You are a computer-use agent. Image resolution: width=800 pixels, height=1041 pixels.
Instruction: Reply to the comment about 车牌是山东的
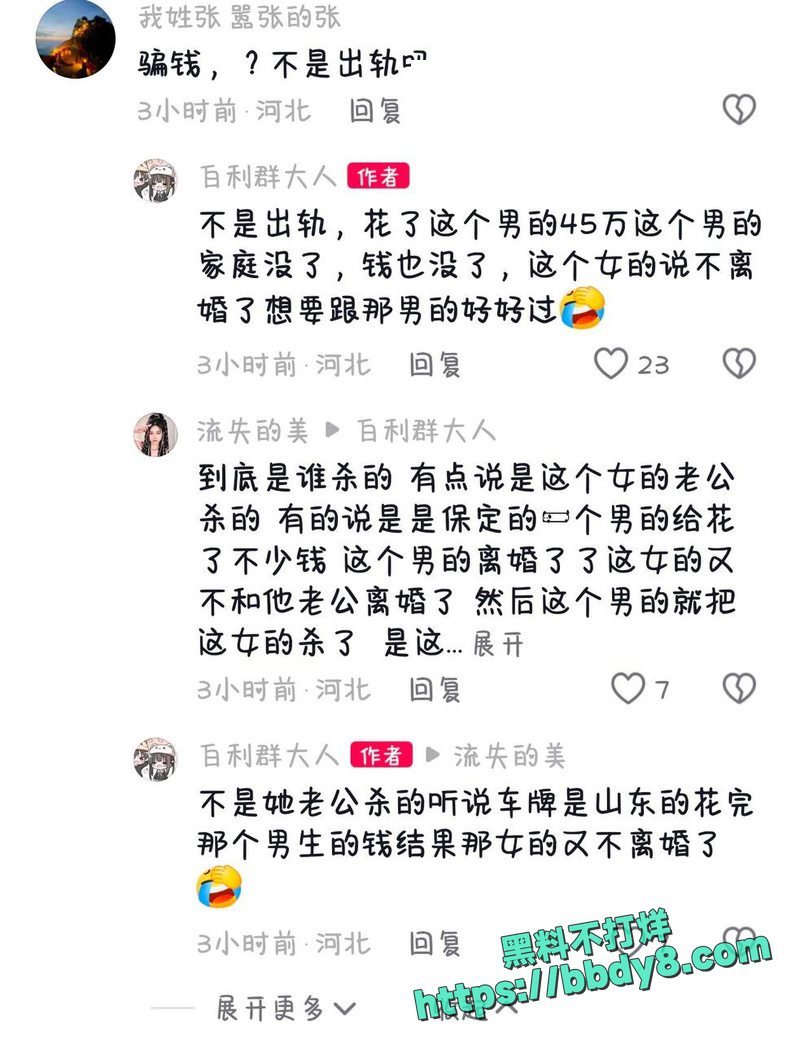click(435, 943)
